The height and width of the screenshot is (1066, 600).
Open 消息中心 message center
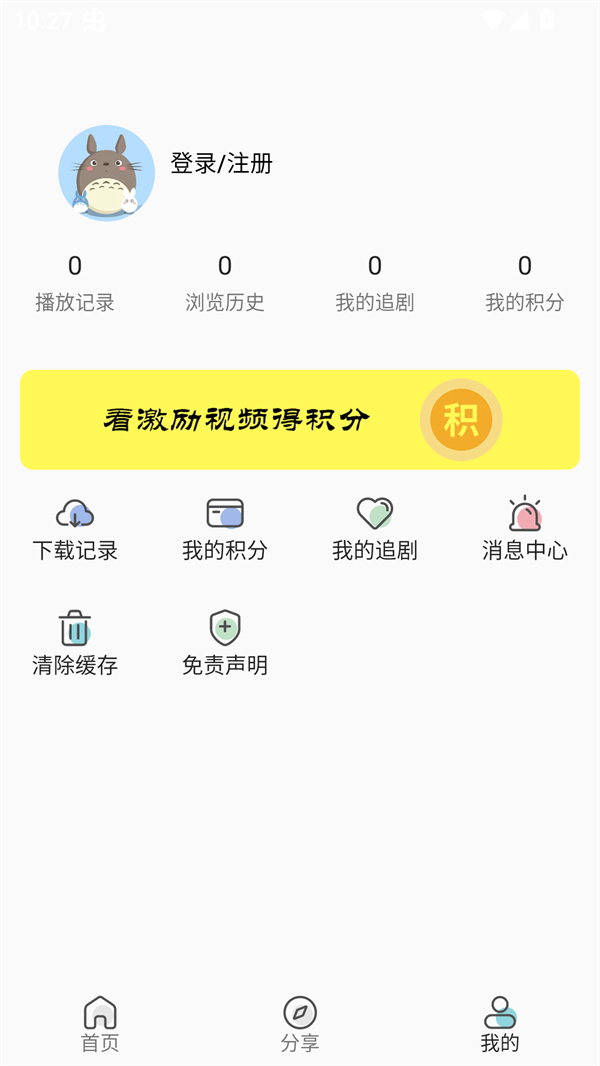(x=525, y=529)
